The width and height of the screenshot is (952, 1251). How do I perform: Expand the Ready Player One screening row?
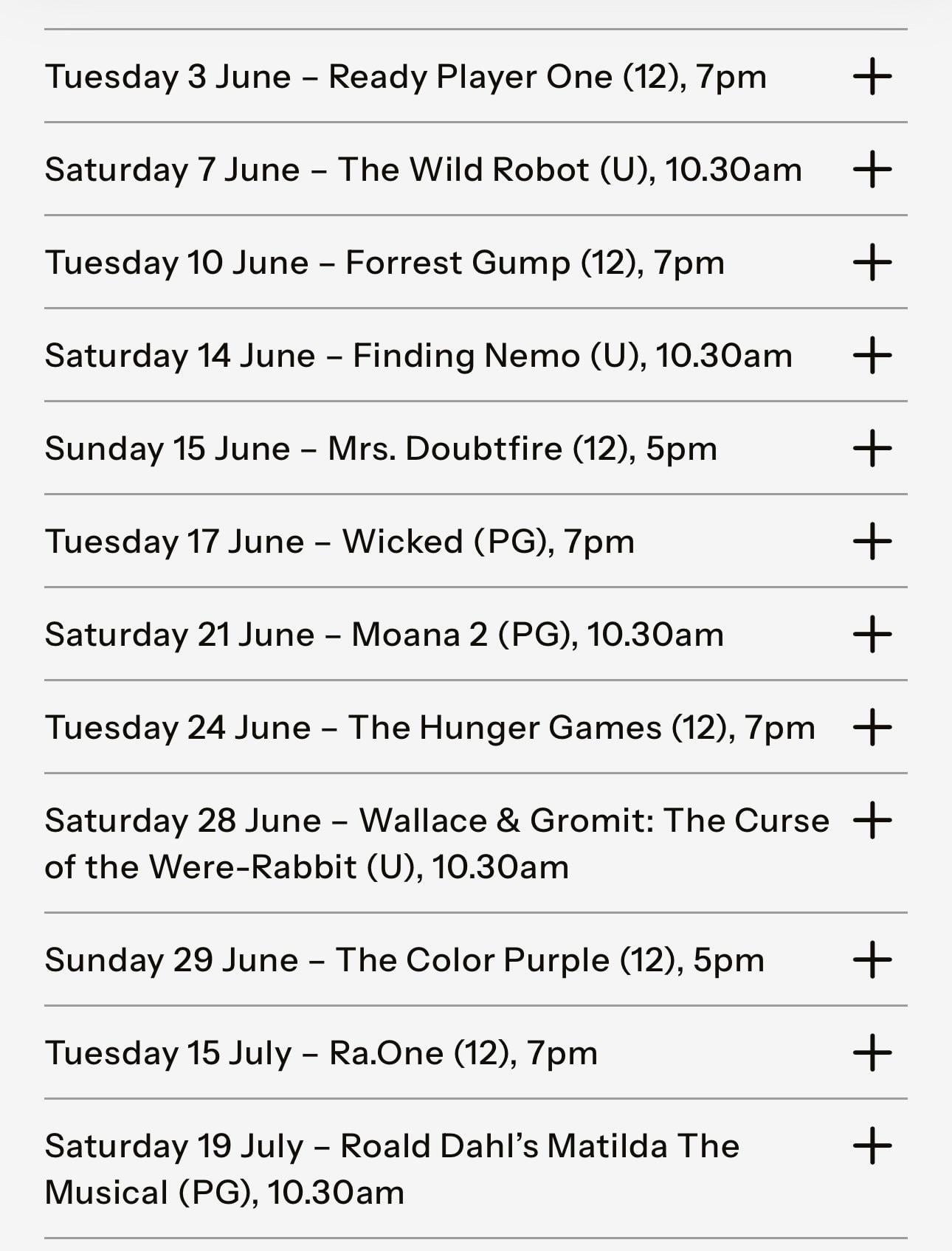(x=872, y=77)
